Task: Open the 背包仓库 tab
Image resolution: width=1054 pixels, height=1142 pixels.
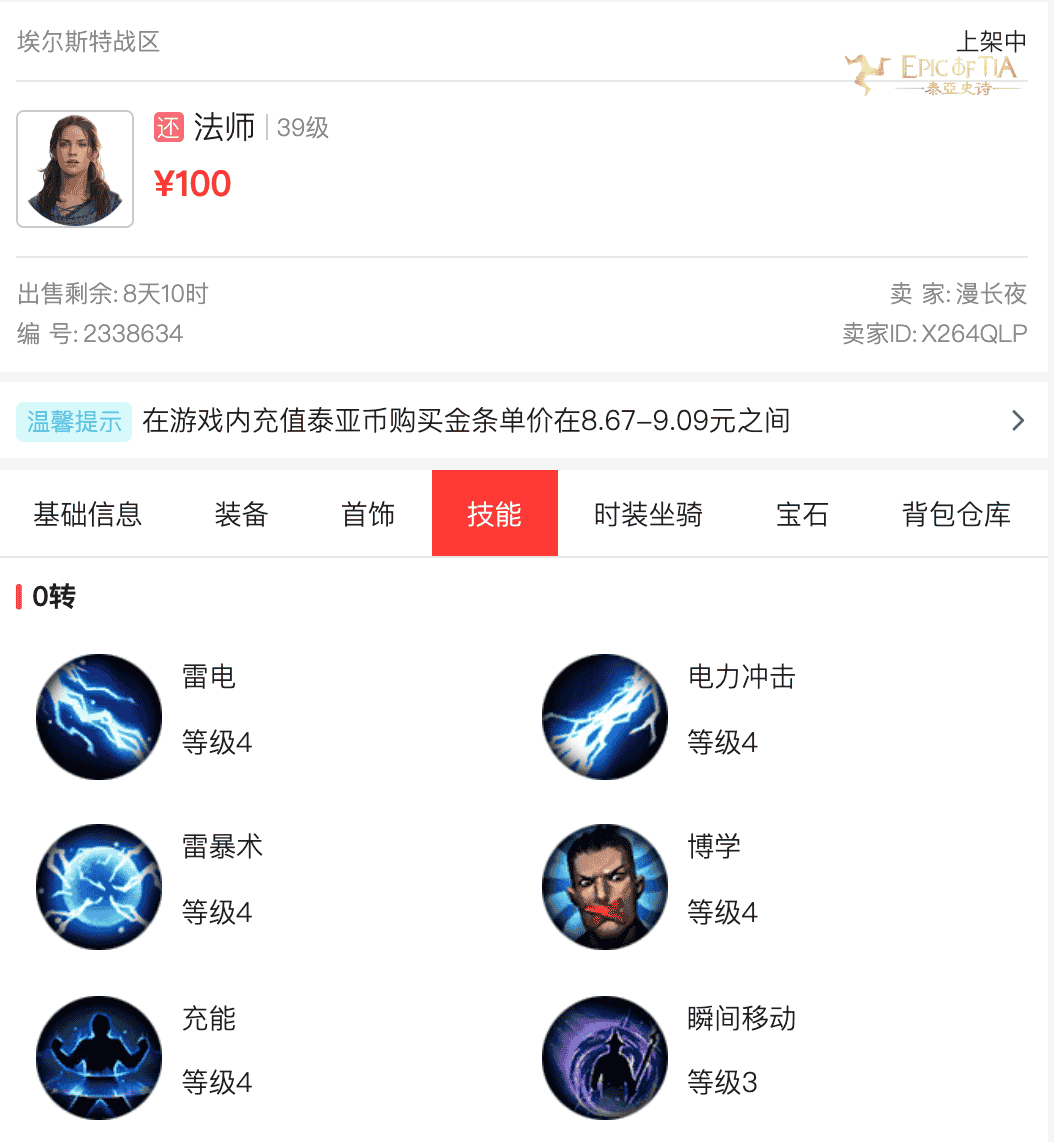Action: pos(956,514)
